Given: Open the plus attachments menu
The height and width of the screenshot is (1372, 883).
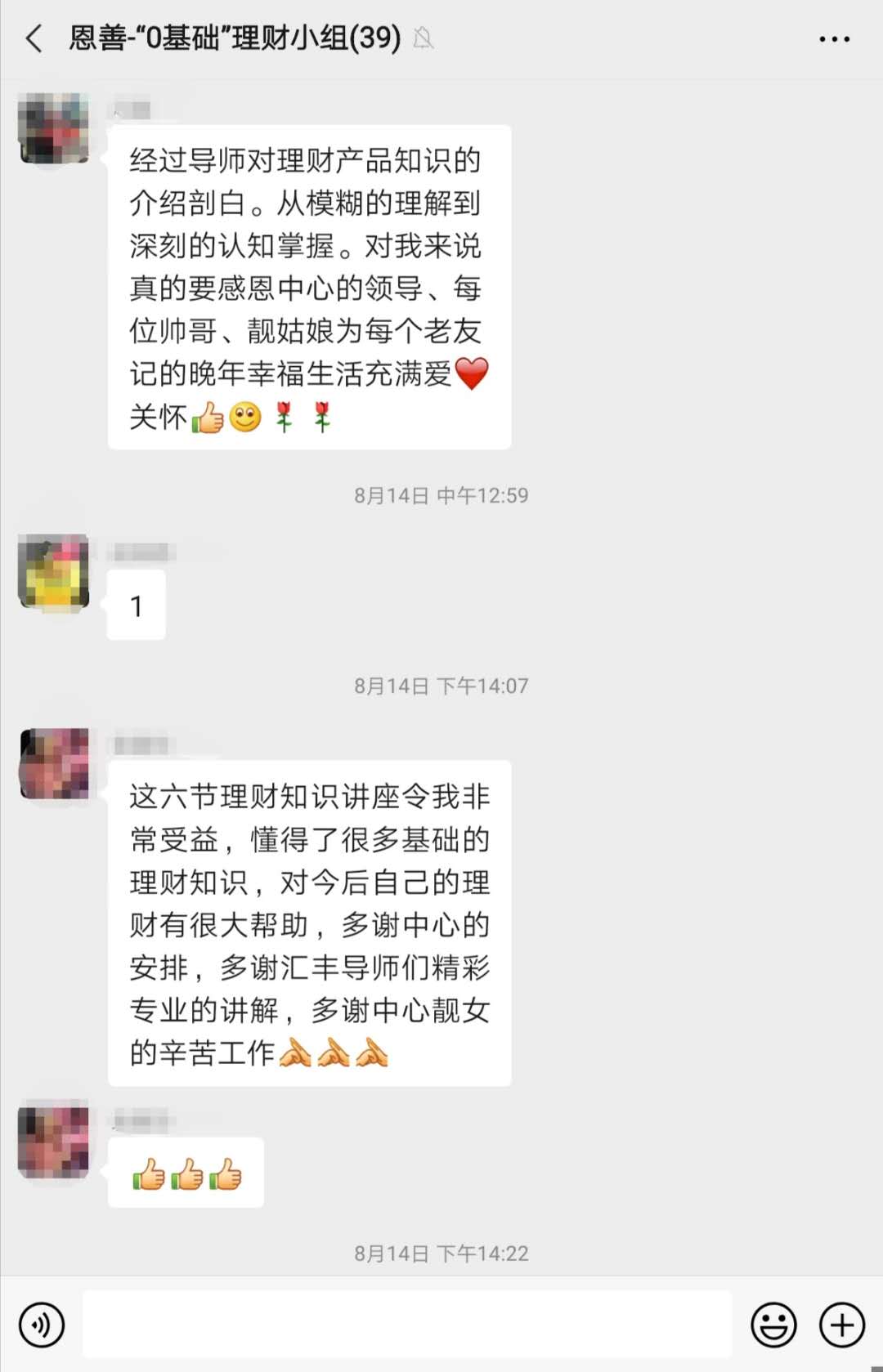Looking at the screenshot, I should tap(841, 1325).
